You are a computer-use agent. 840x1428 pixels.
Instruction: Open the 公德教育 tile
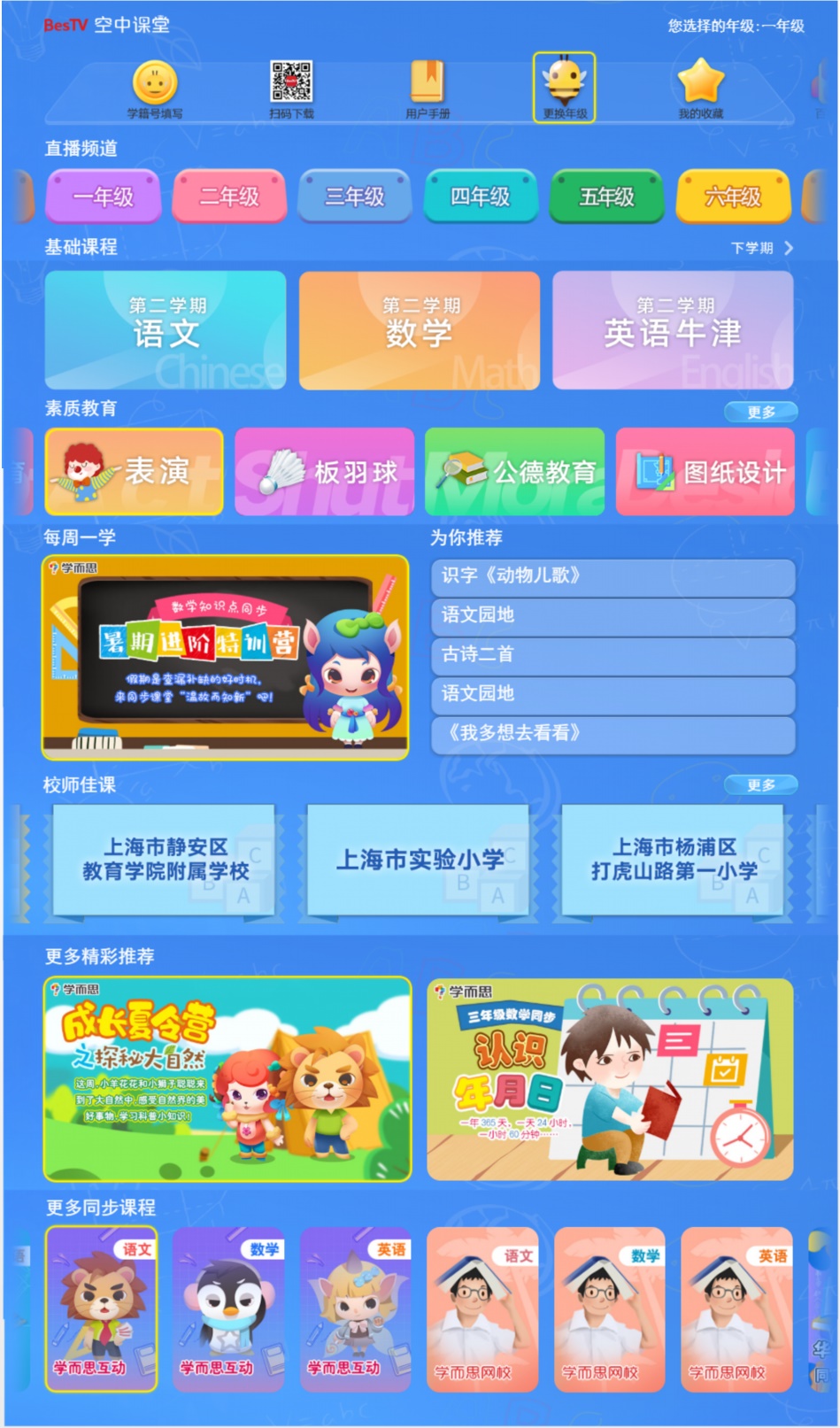(x=514, y=472)
